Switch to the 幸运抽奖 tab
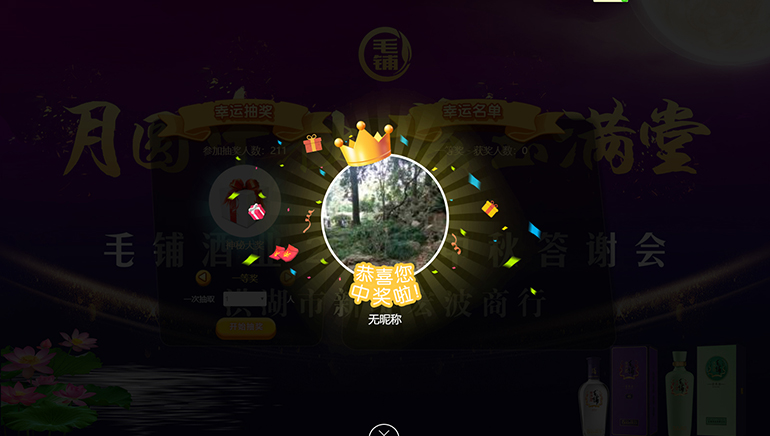770x436 pixels. coord(245,112)
